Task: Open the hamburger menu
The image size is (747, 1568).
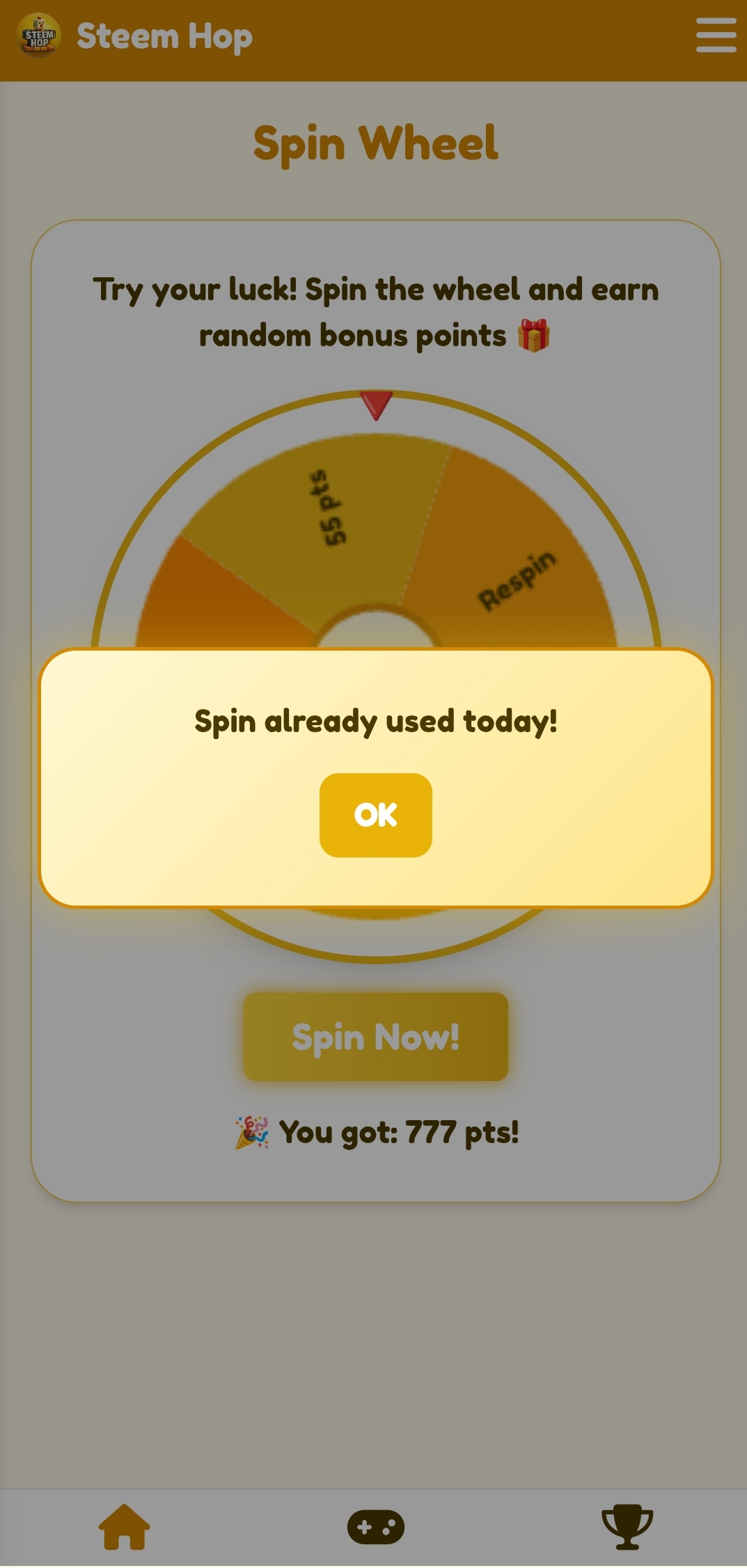Action: point(716,36)
